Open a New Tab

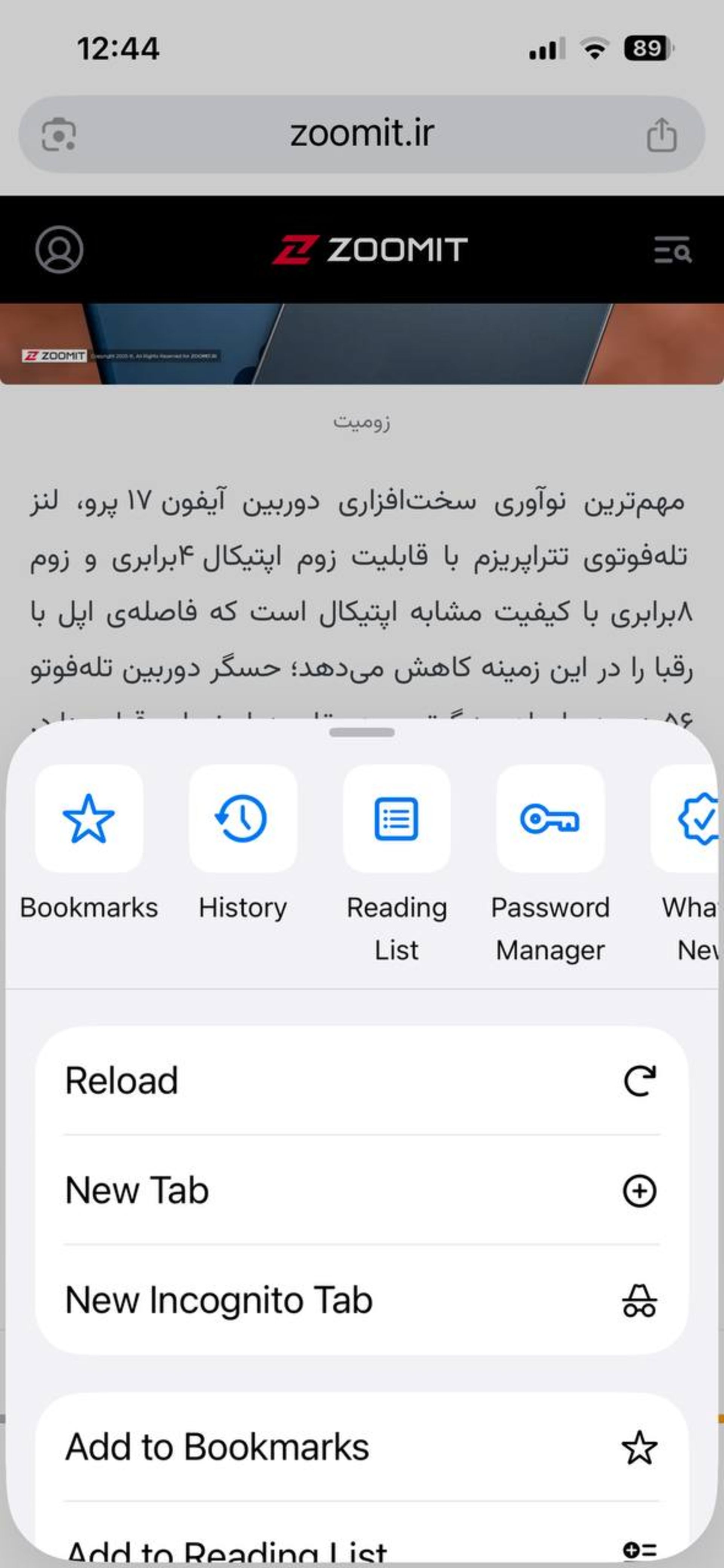point(362,1191)
